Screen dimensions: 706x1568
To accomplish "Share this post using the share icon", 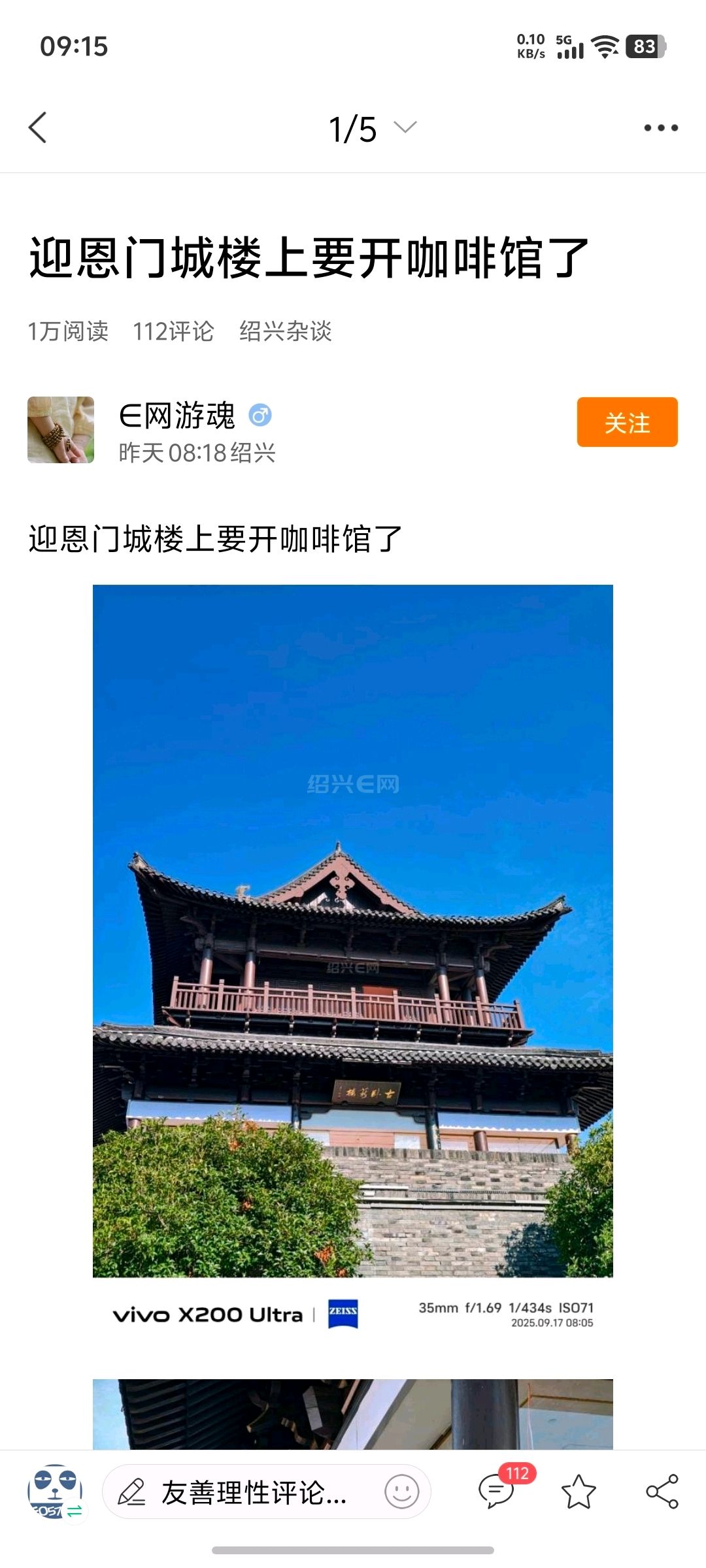I will tap(662, 1492).
